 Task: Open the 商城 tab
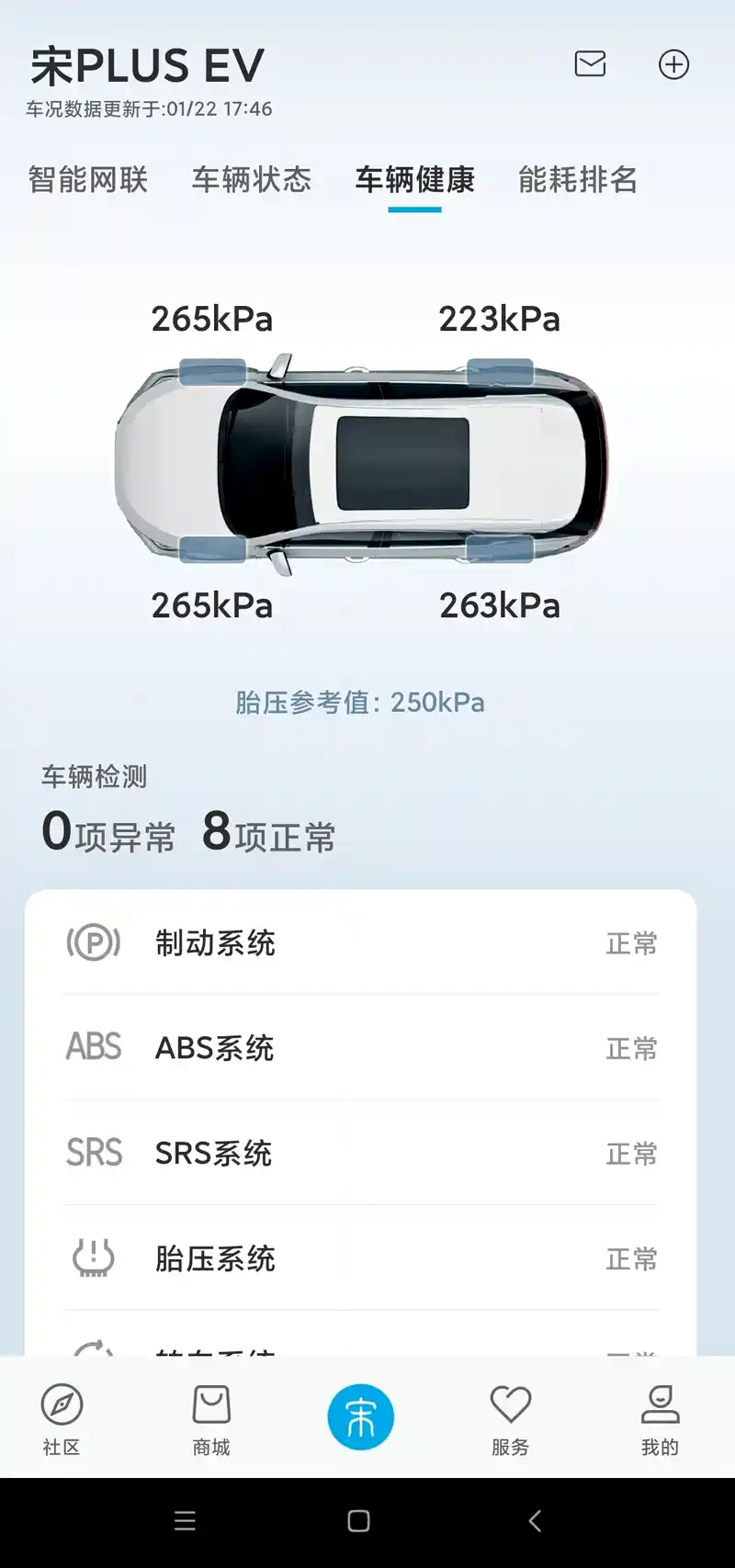tap(211, 1419)
